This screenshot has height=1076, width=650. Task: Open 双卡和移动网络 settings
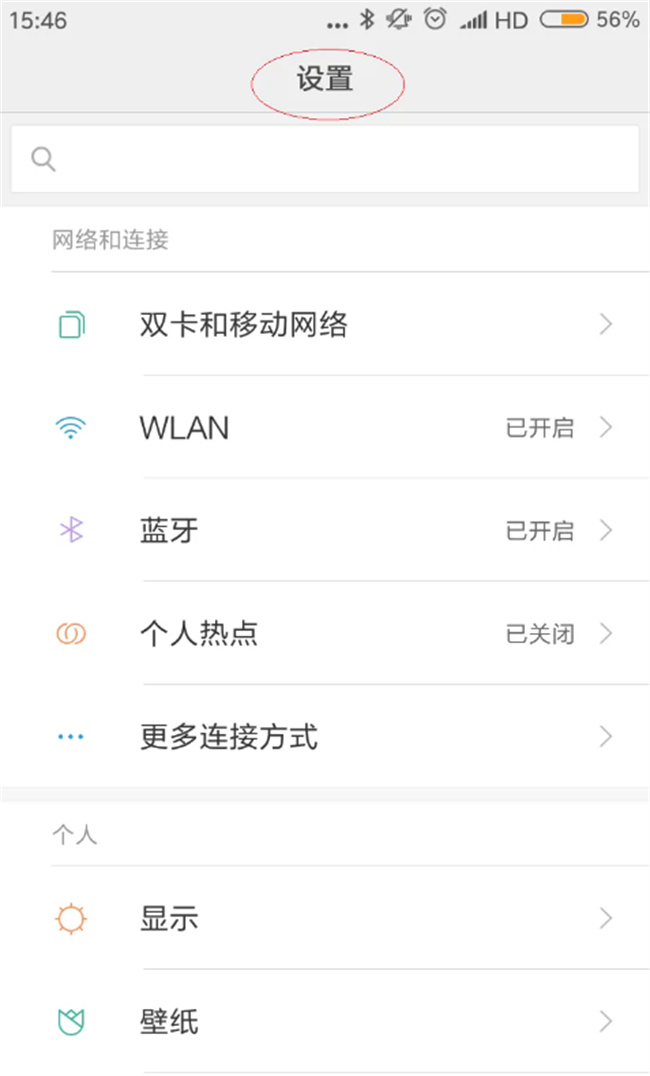click(x=325, y=324)
